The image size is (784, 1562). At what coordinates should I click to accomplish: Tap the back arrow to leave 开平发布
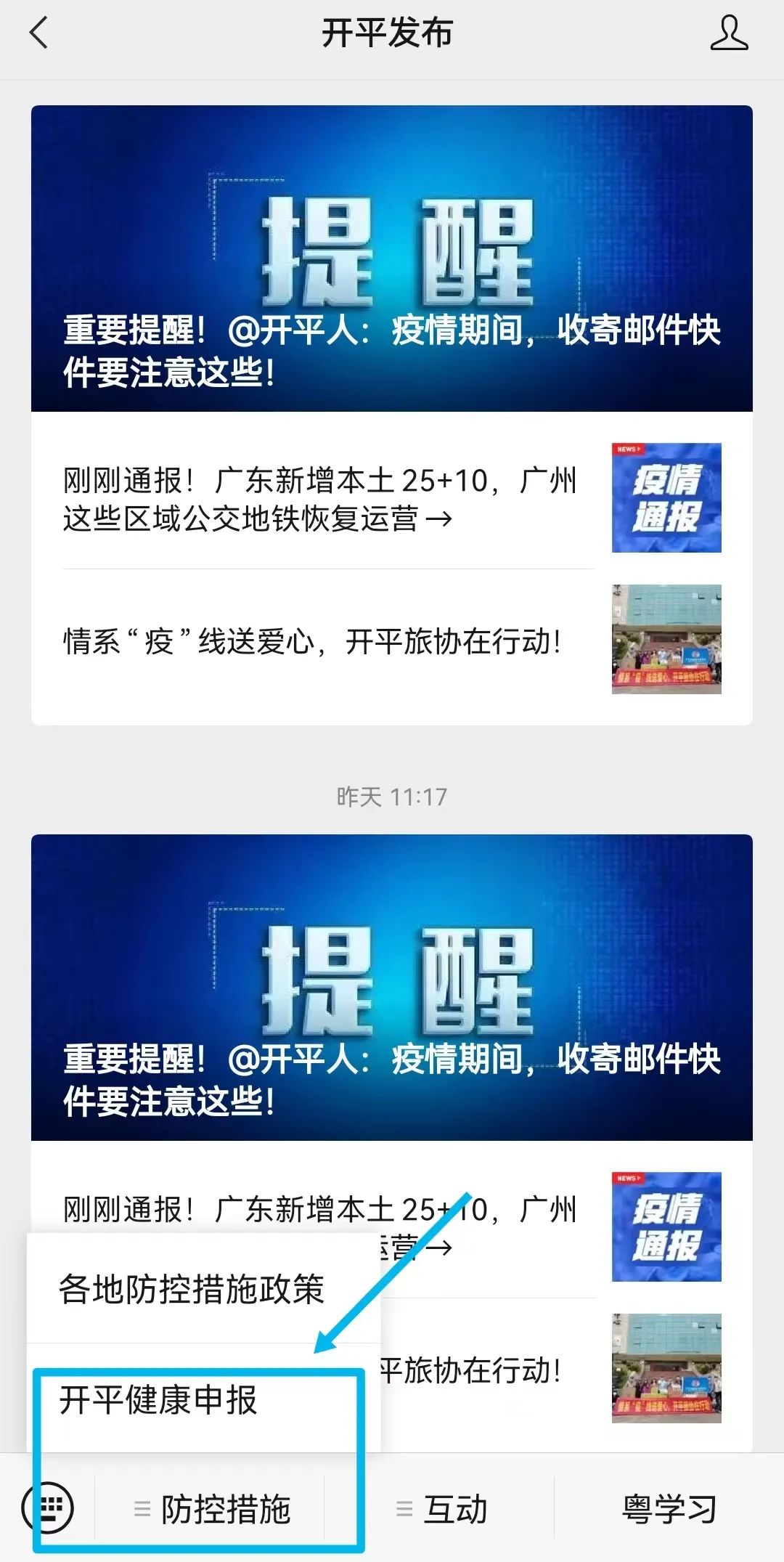36,35
